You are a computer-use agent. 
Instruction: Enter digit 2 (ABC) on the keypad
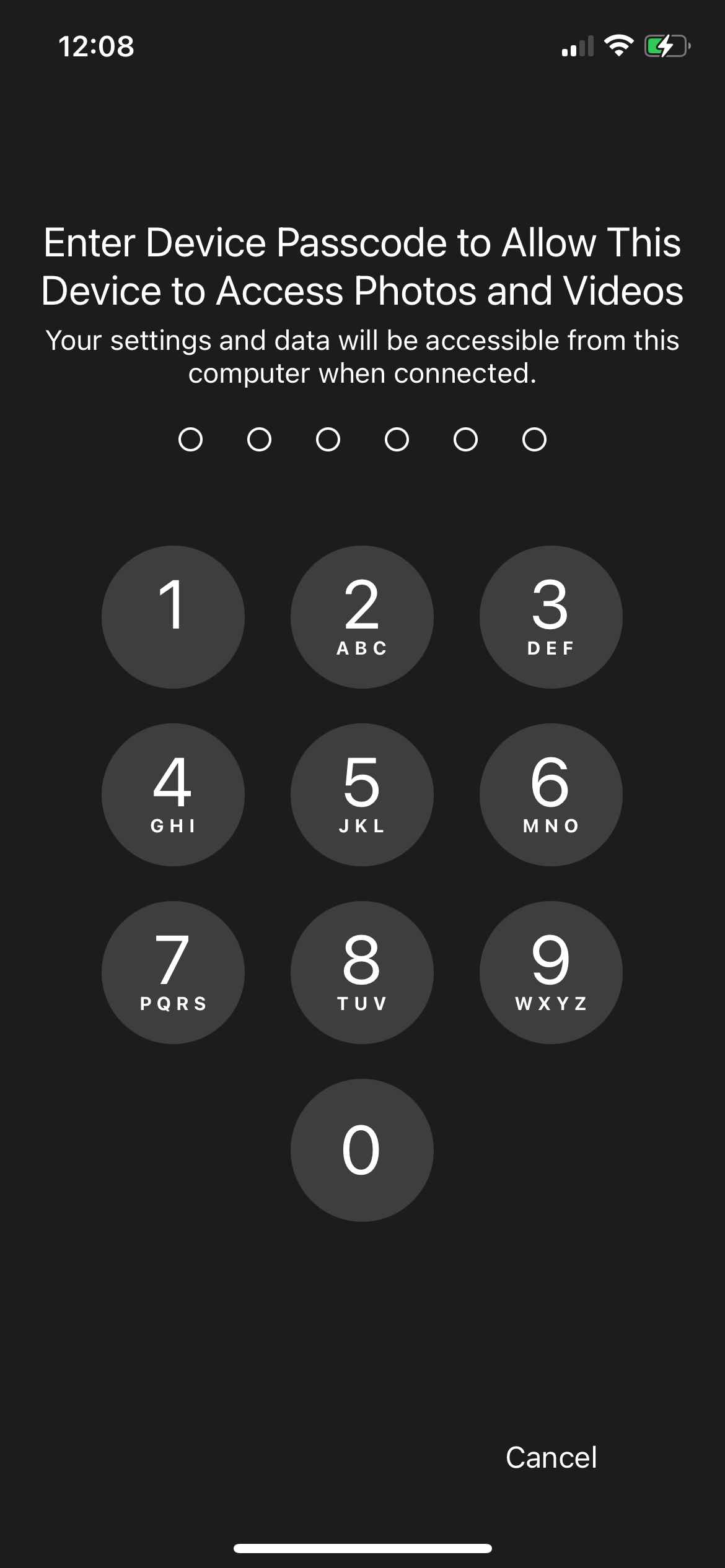tap(362, 617)
